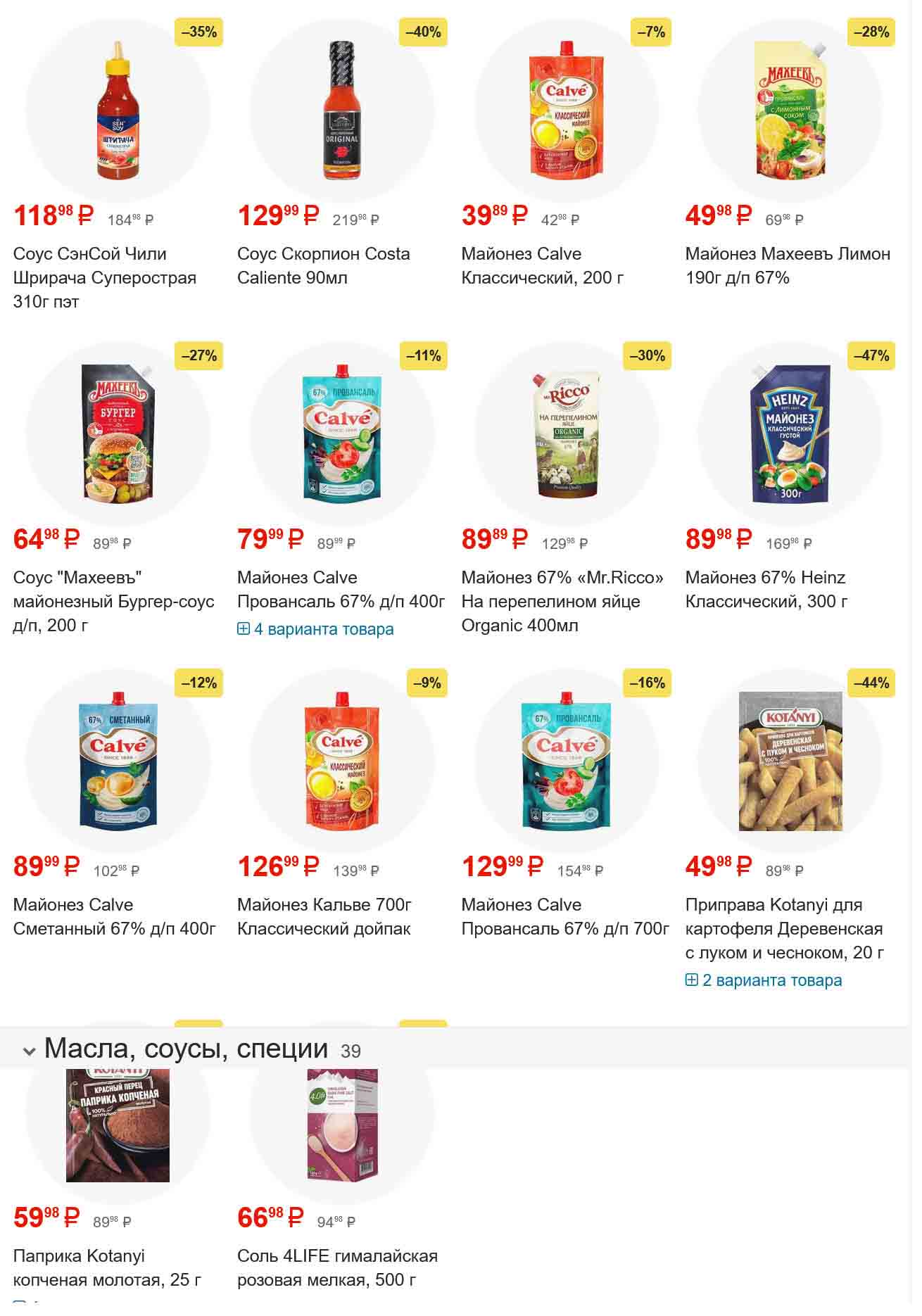Open Майонез 67% Heinz Классический 300 г
This screenshot has width=922, height=1316.
(x=766, y=589)
